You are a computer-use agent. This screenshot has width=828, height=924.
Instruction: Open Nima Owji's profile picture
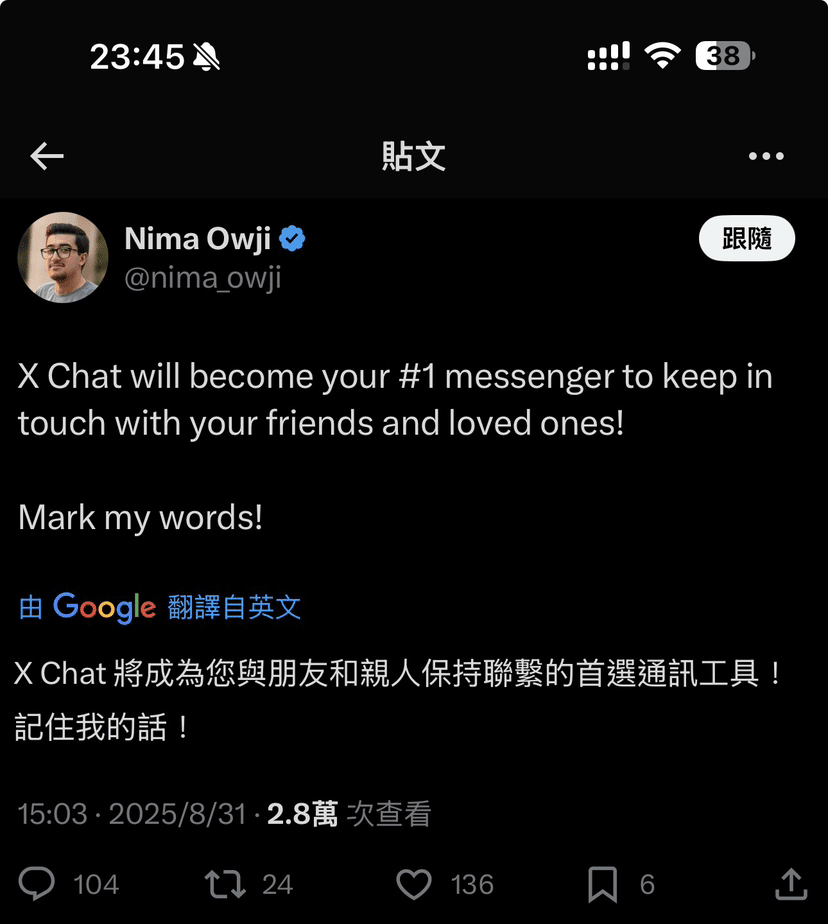pyautogui.click(x=63, y=257)
